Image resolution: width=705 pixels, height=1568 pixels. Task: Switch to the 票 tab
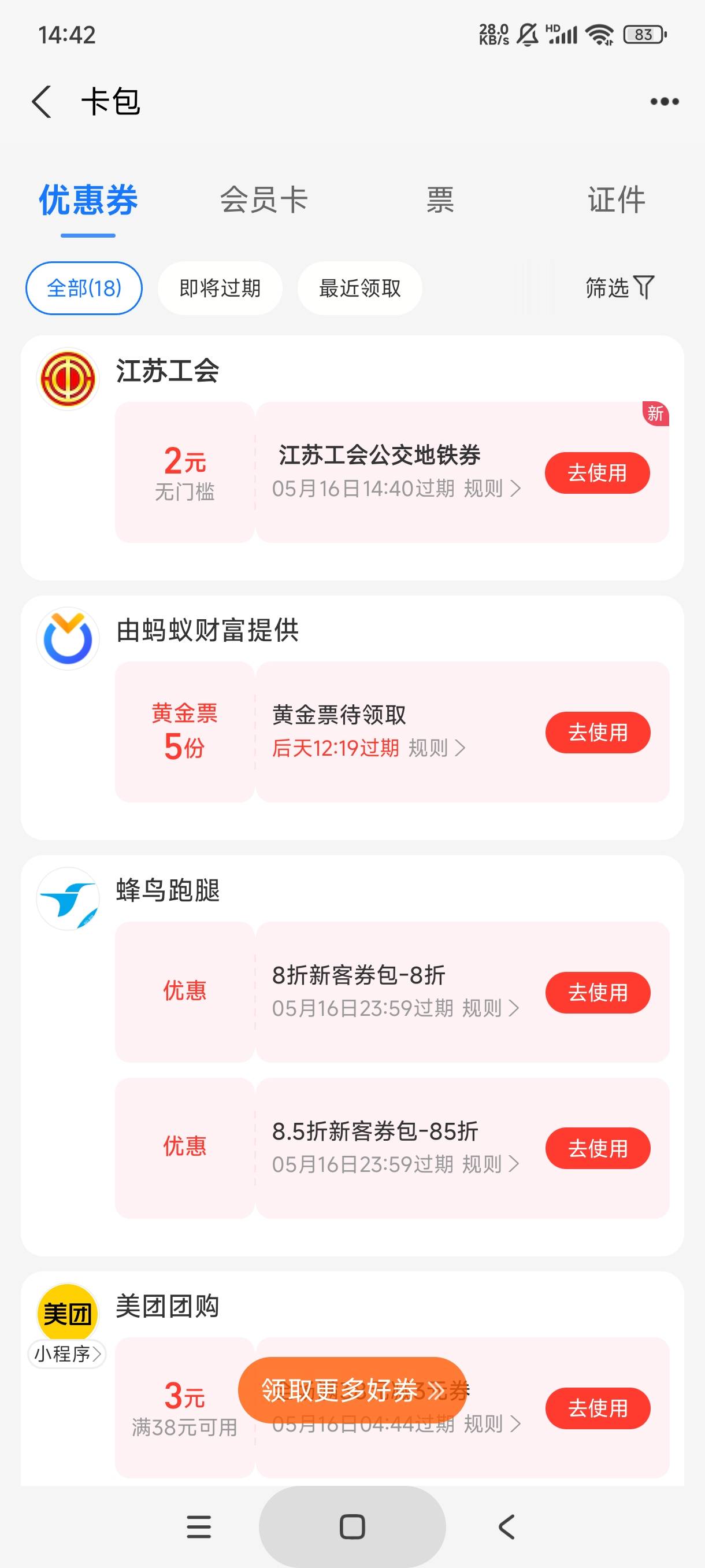click(440, 199)
